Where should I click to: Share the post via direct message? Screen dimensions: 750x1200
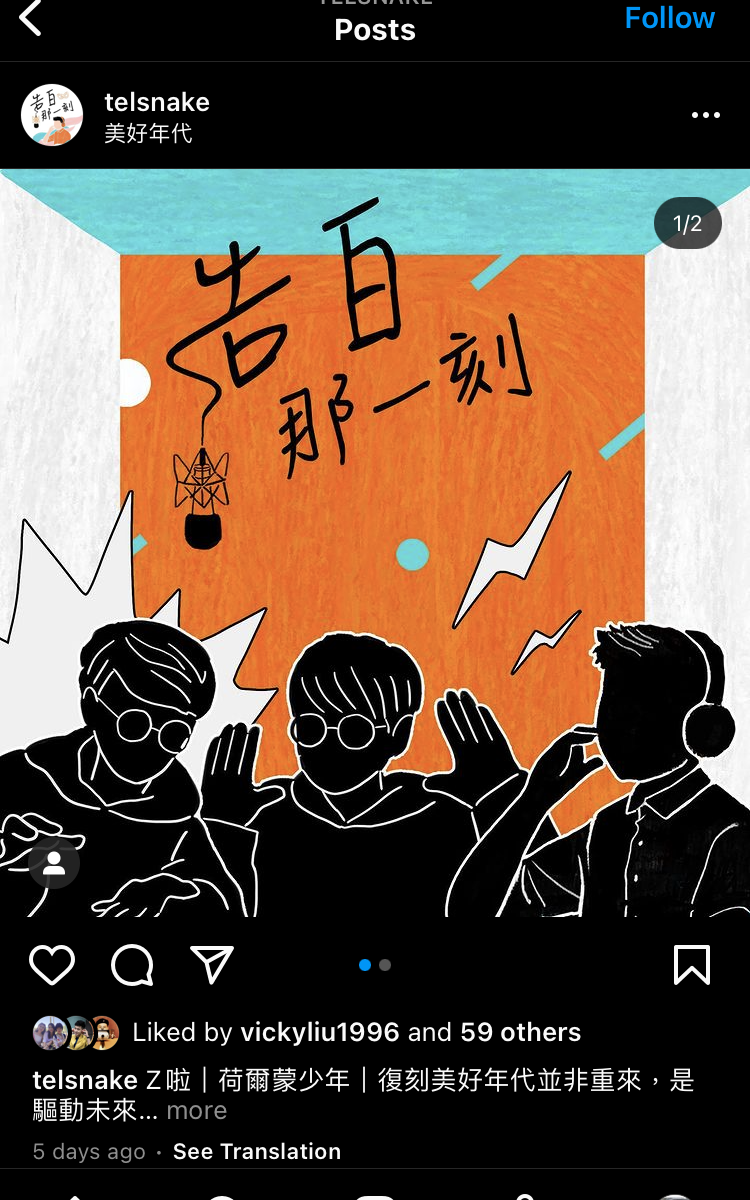pyautogui.click(x=212, y=965)
